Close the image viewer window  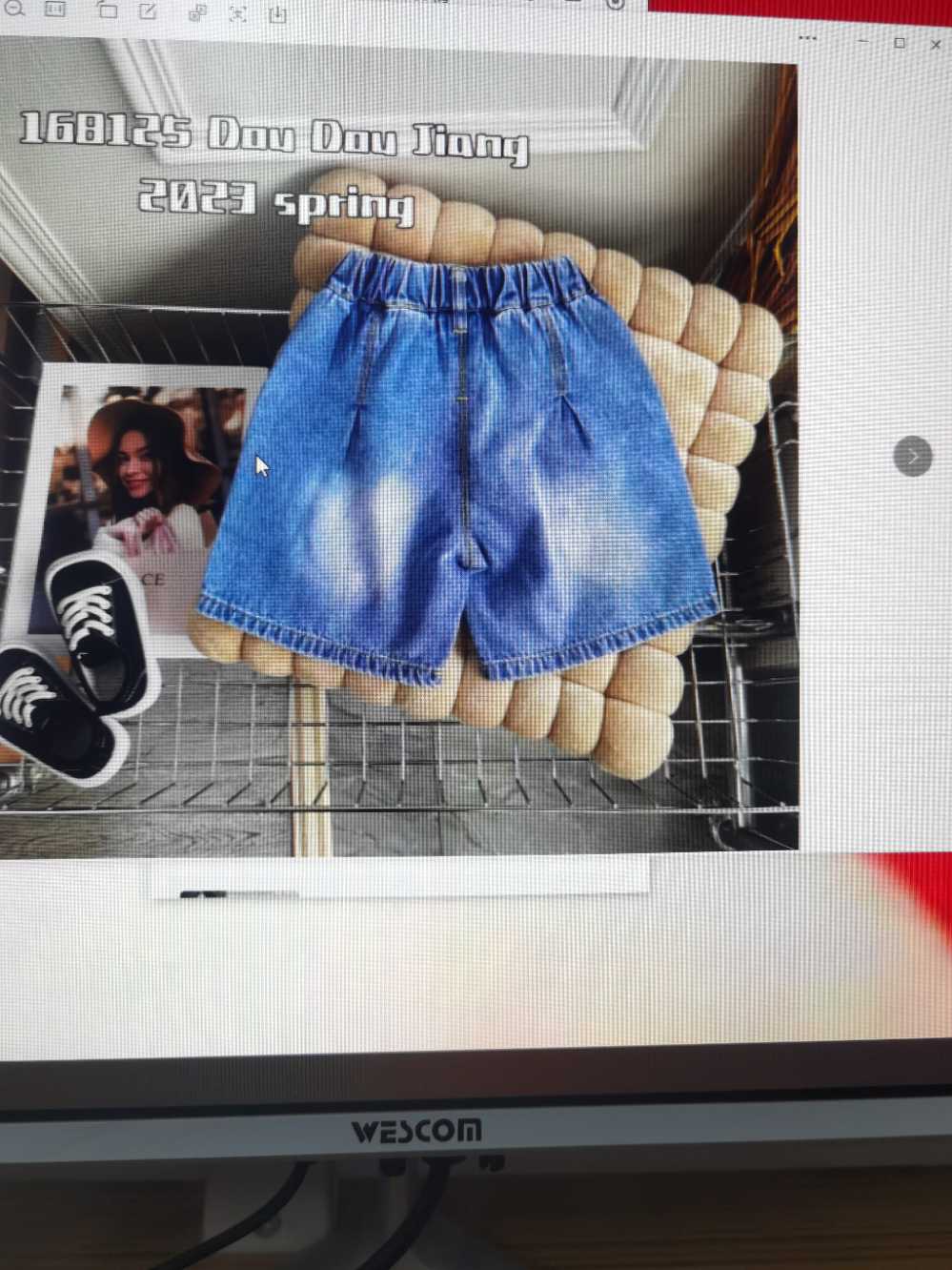935,44
